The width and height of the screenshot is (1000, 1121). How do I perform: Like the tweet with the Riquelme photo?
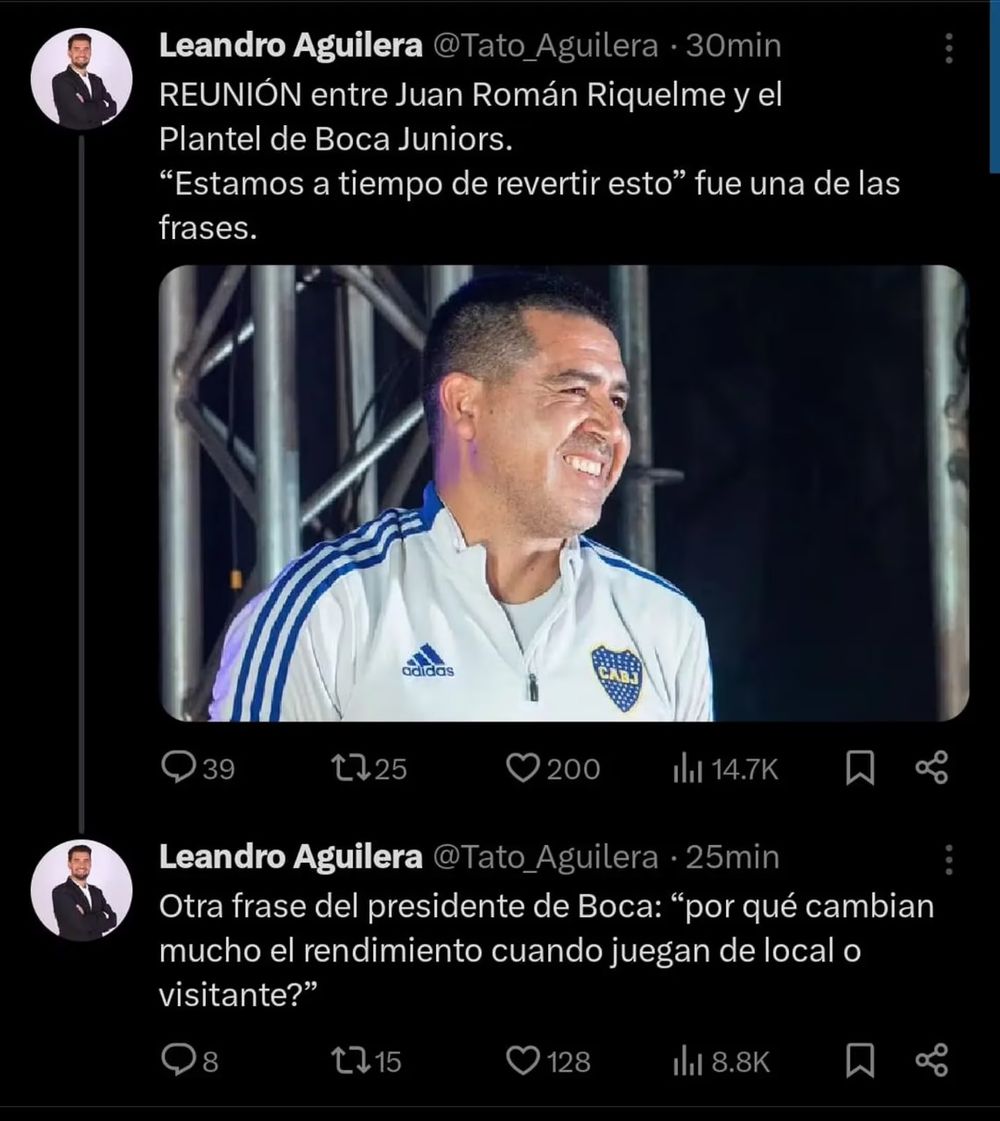tap(524, 768)
